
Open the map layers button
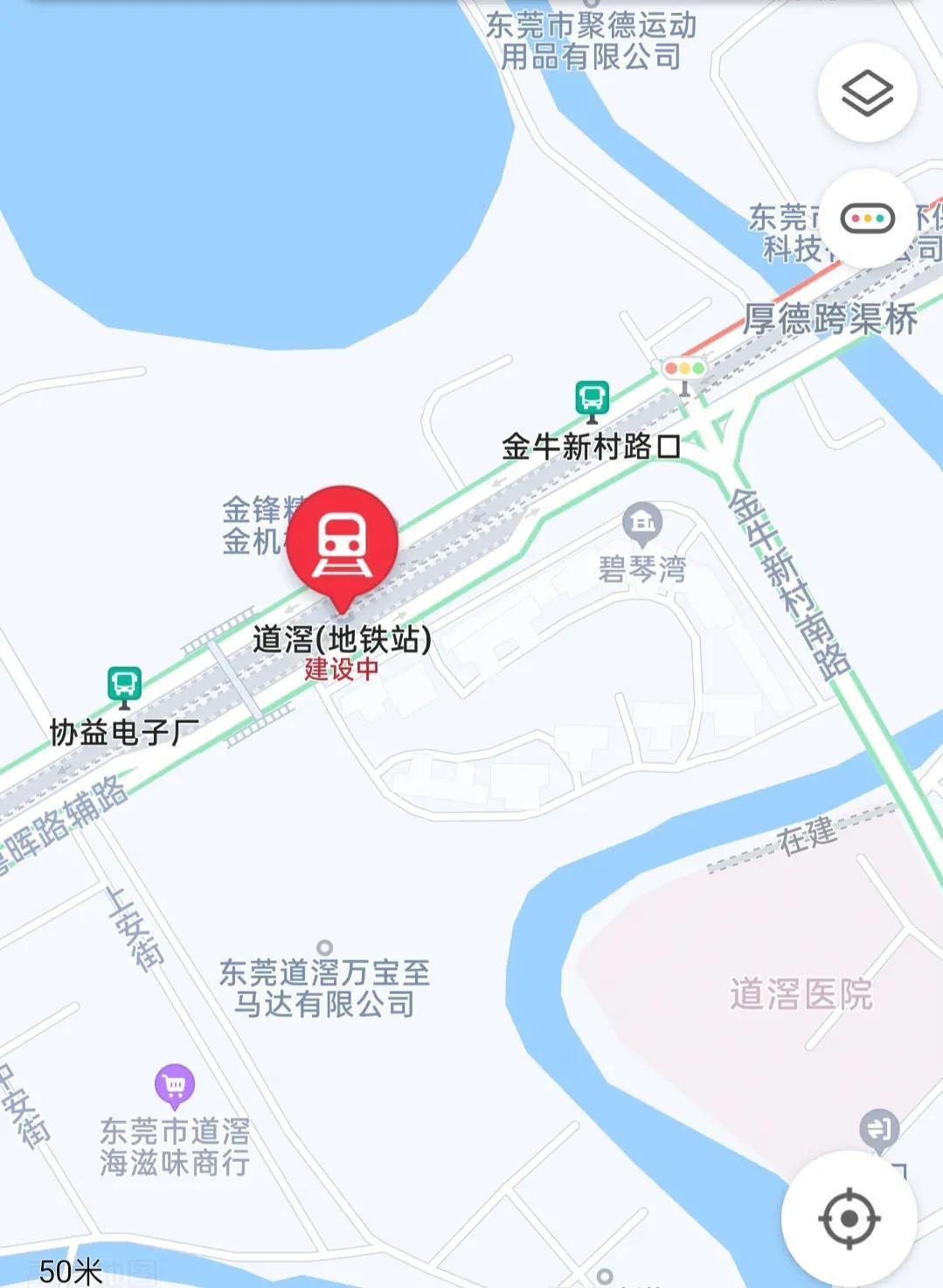coord(867,93)
